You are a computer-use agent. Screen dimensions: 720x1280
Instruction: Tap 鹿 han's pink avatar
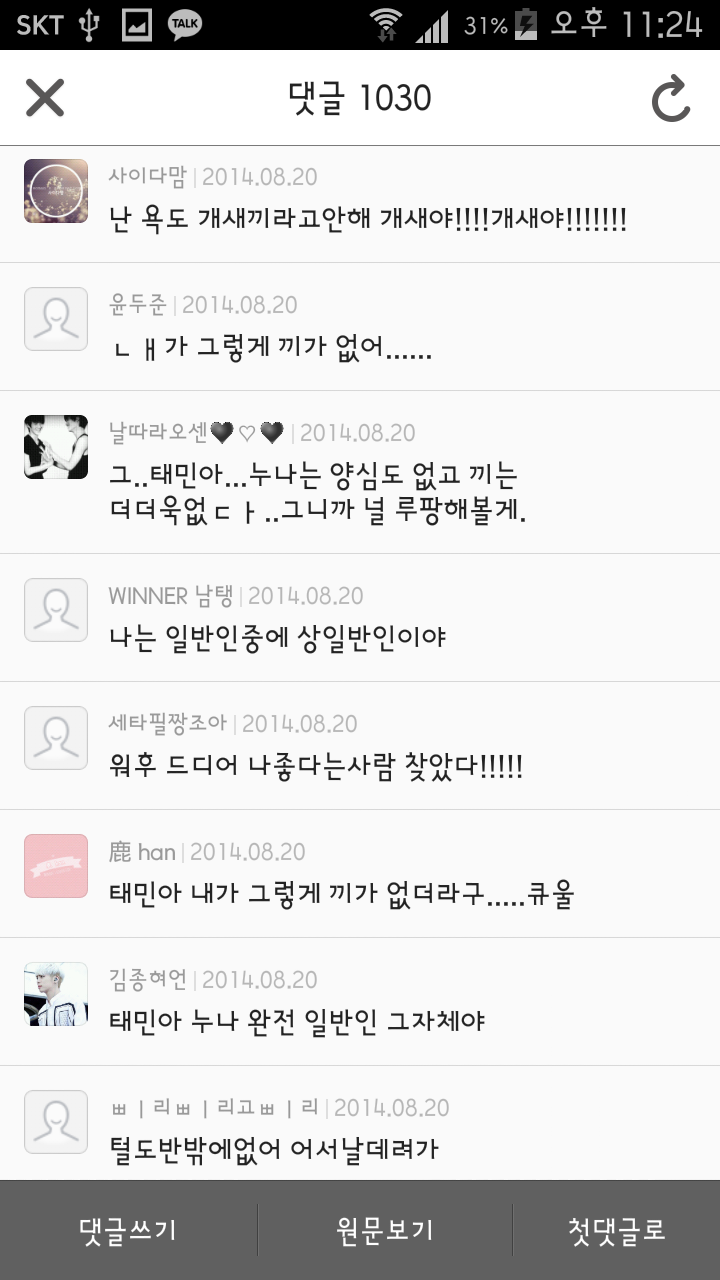[x=56, y=866]
